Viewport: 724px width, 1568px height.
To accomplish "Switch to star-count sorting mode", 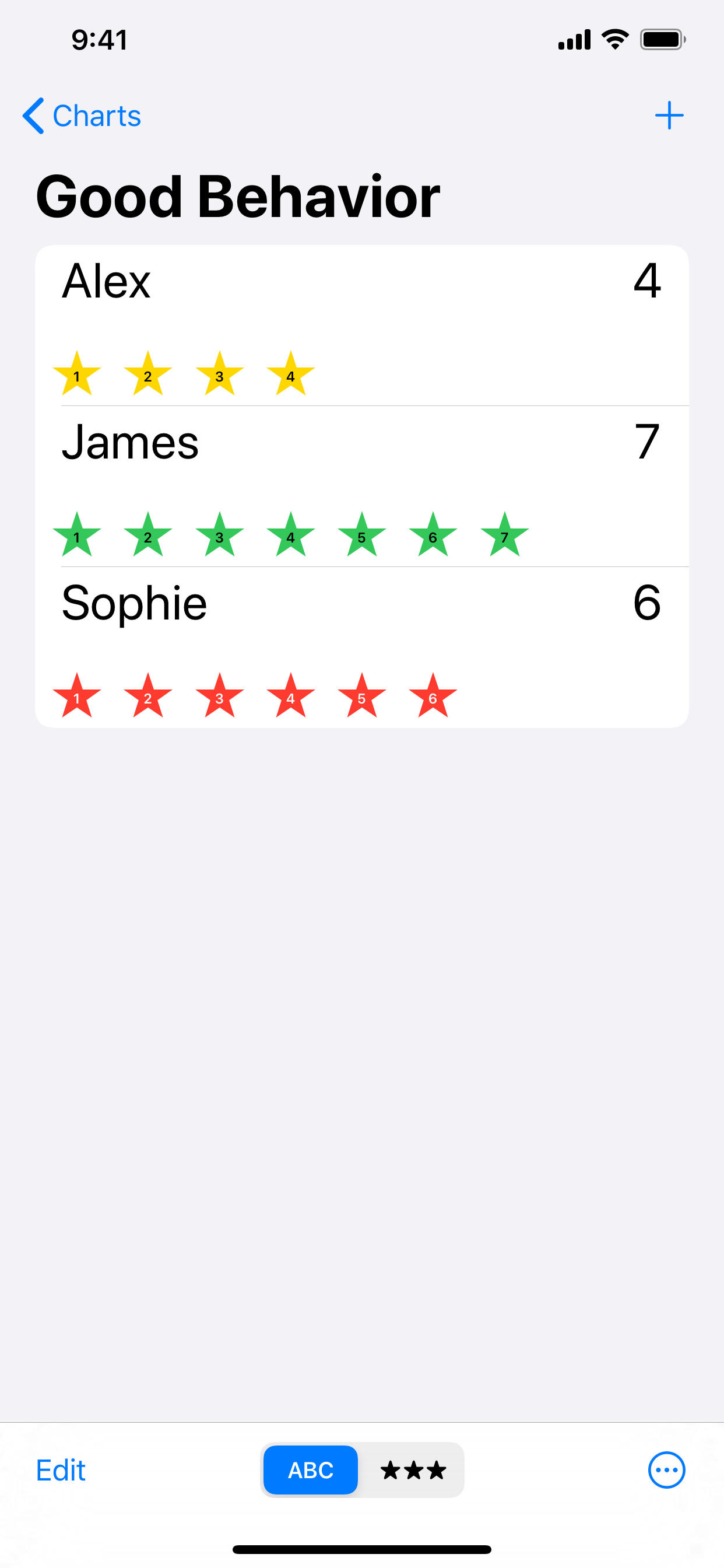I will click(x=413, y=1470).
